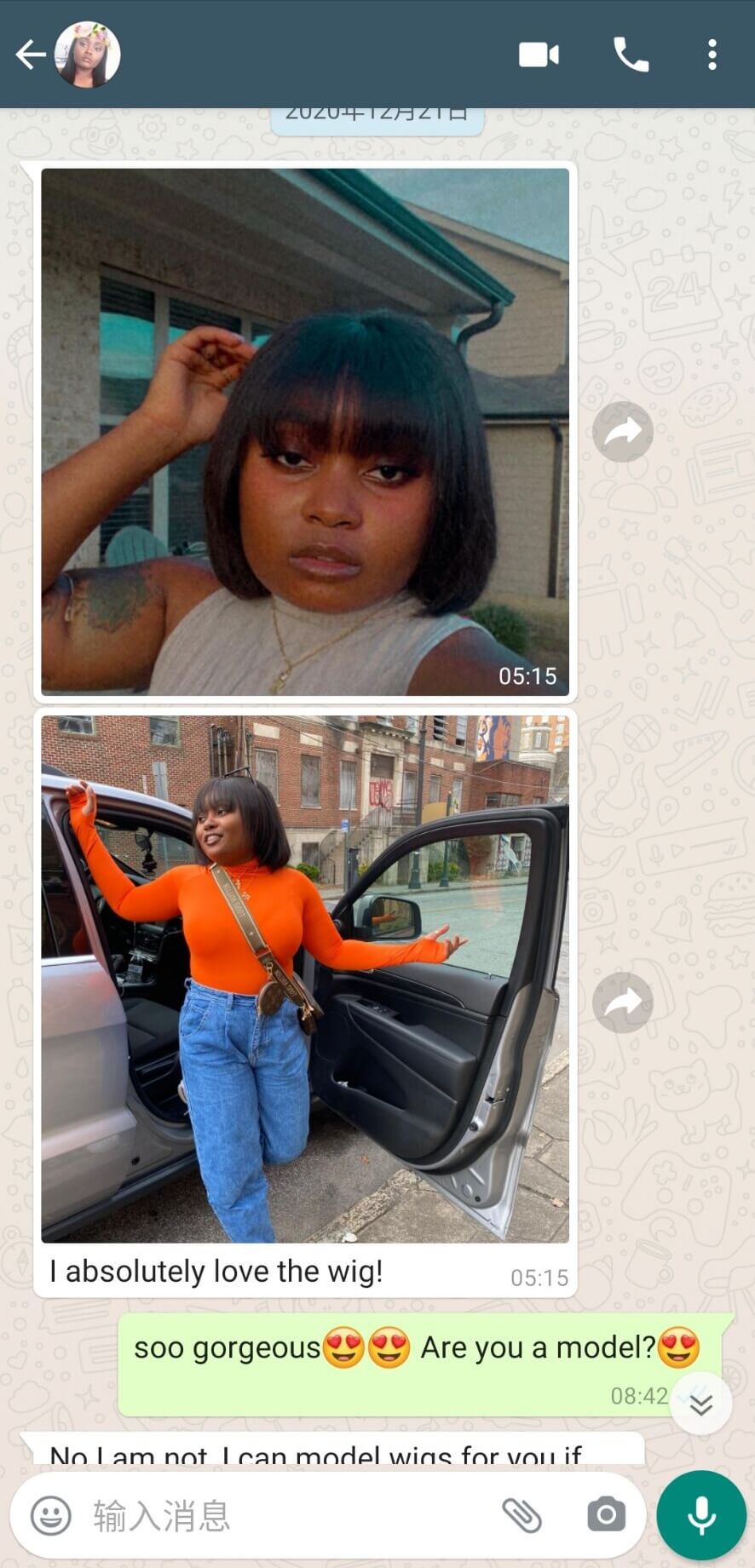Viewport: 755px width, 1568px height.
Task: Go back to the chat list
Action: [30, 55]
